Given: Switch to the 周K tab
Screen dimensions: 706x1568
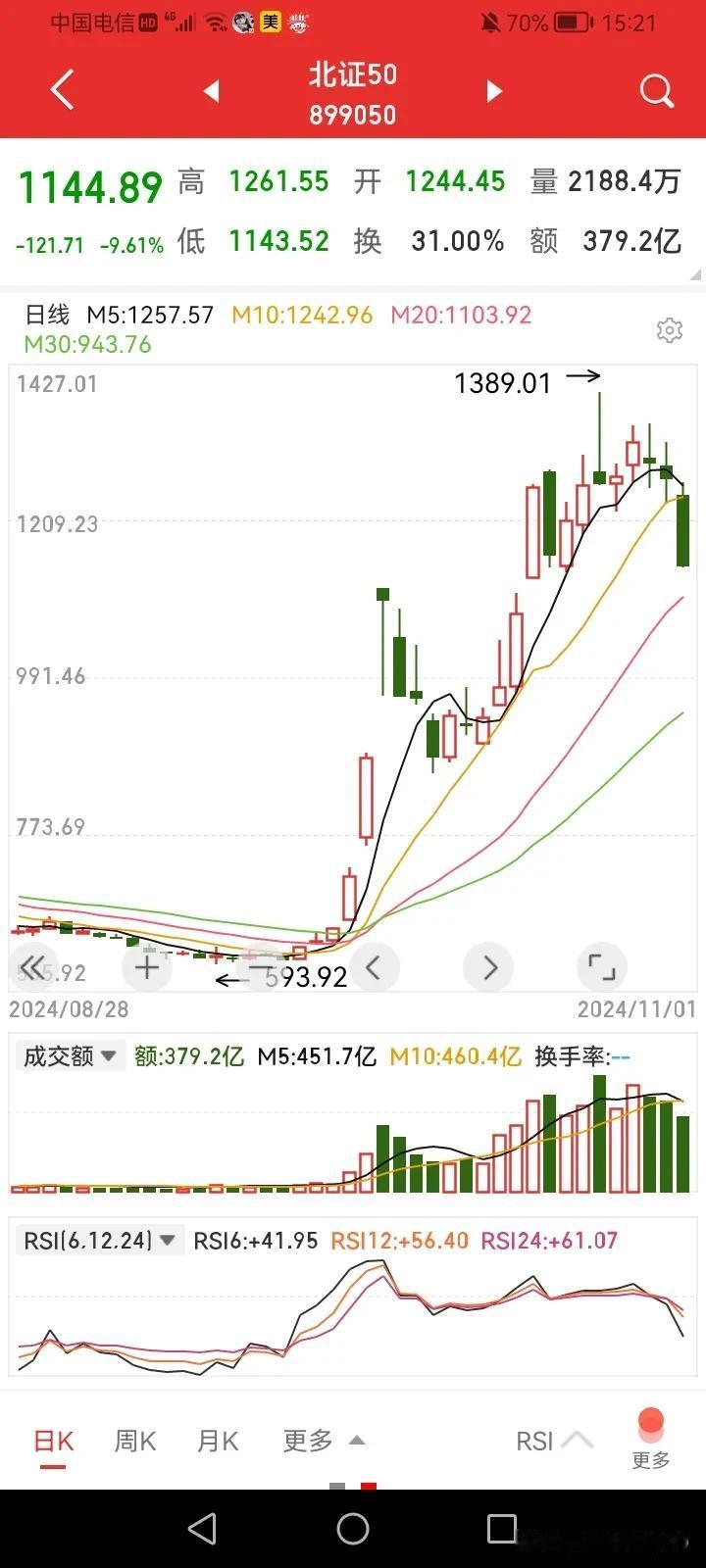Looking at the screenshot, I should pos(135,1442).
